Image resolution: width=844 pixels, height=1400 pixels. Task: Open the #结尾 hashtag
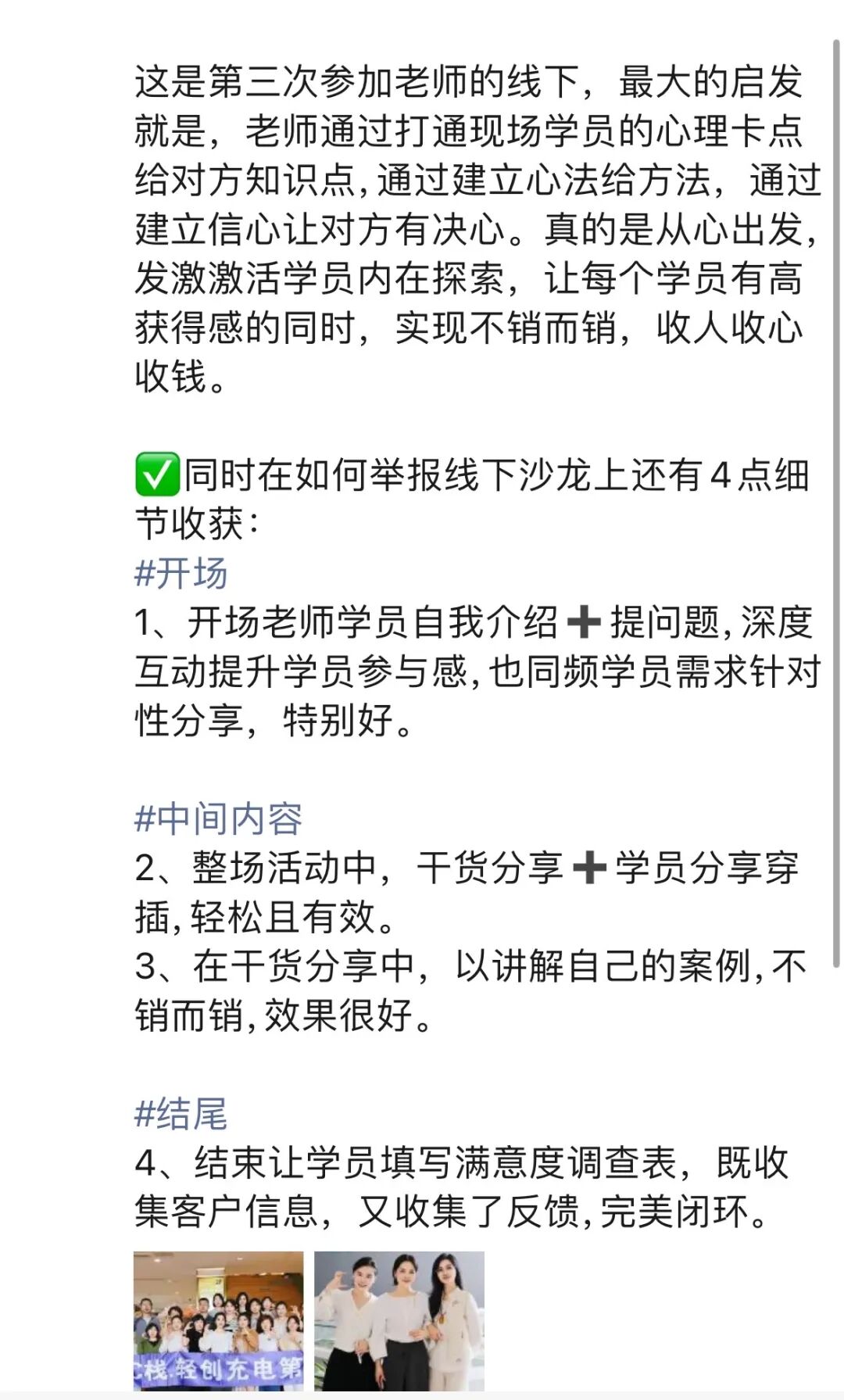coord(181,1113)
